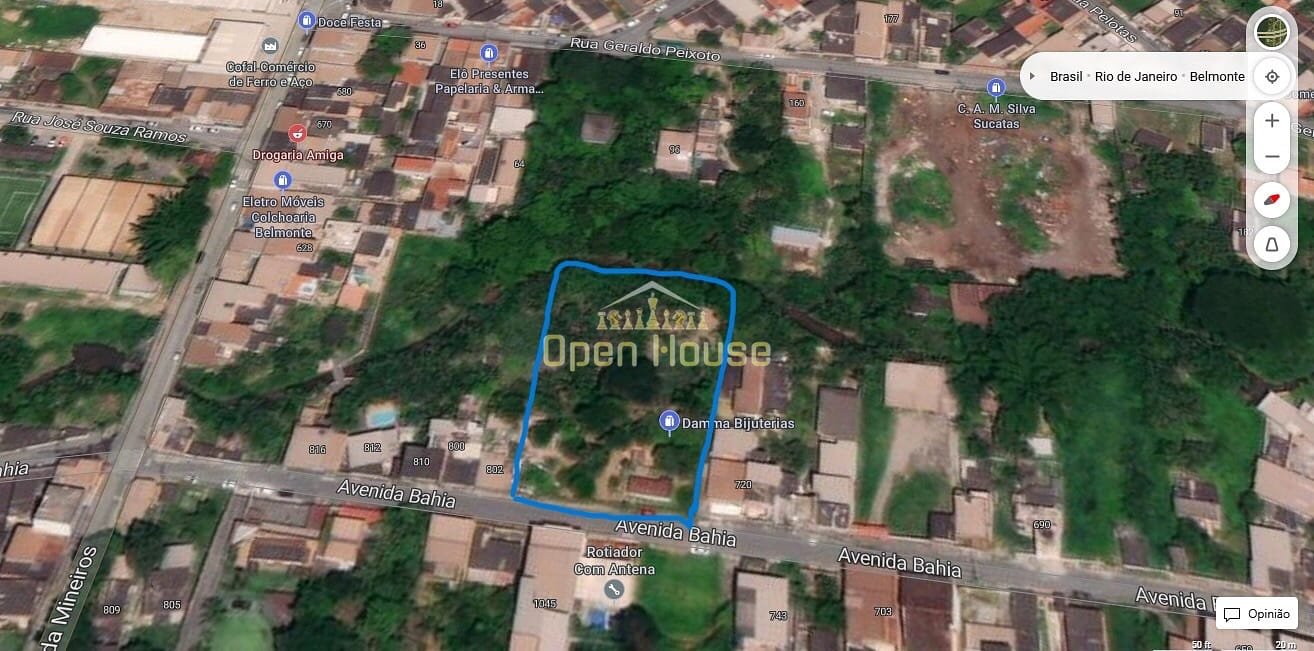1314x651 pixels.
Task: Select Rio de Janeiro in the breadcrumb
Action: click(x=1135, y=76)
